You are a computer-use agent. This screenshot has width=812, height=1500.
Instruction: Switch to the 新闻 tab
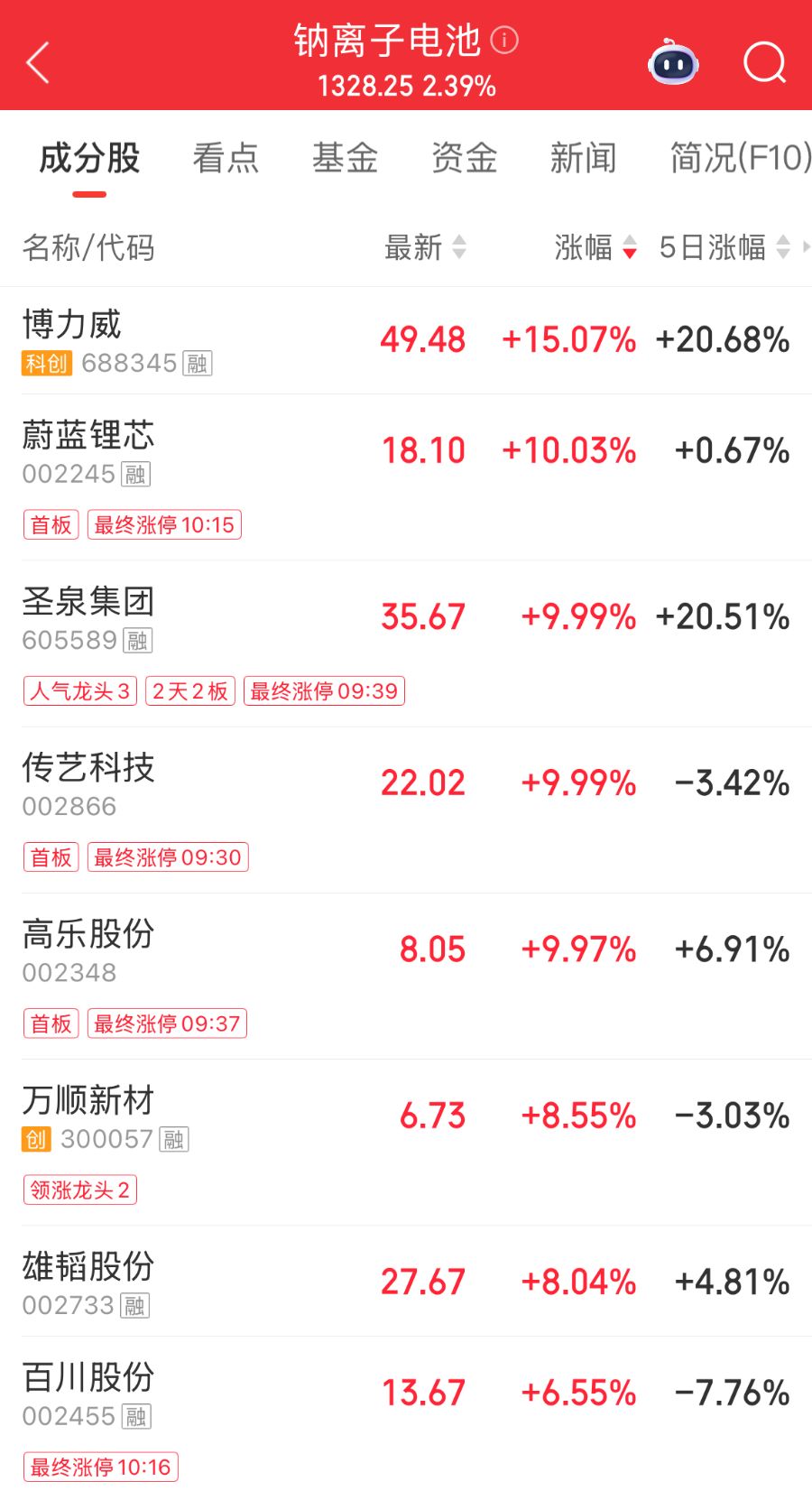tap(583, 158)
